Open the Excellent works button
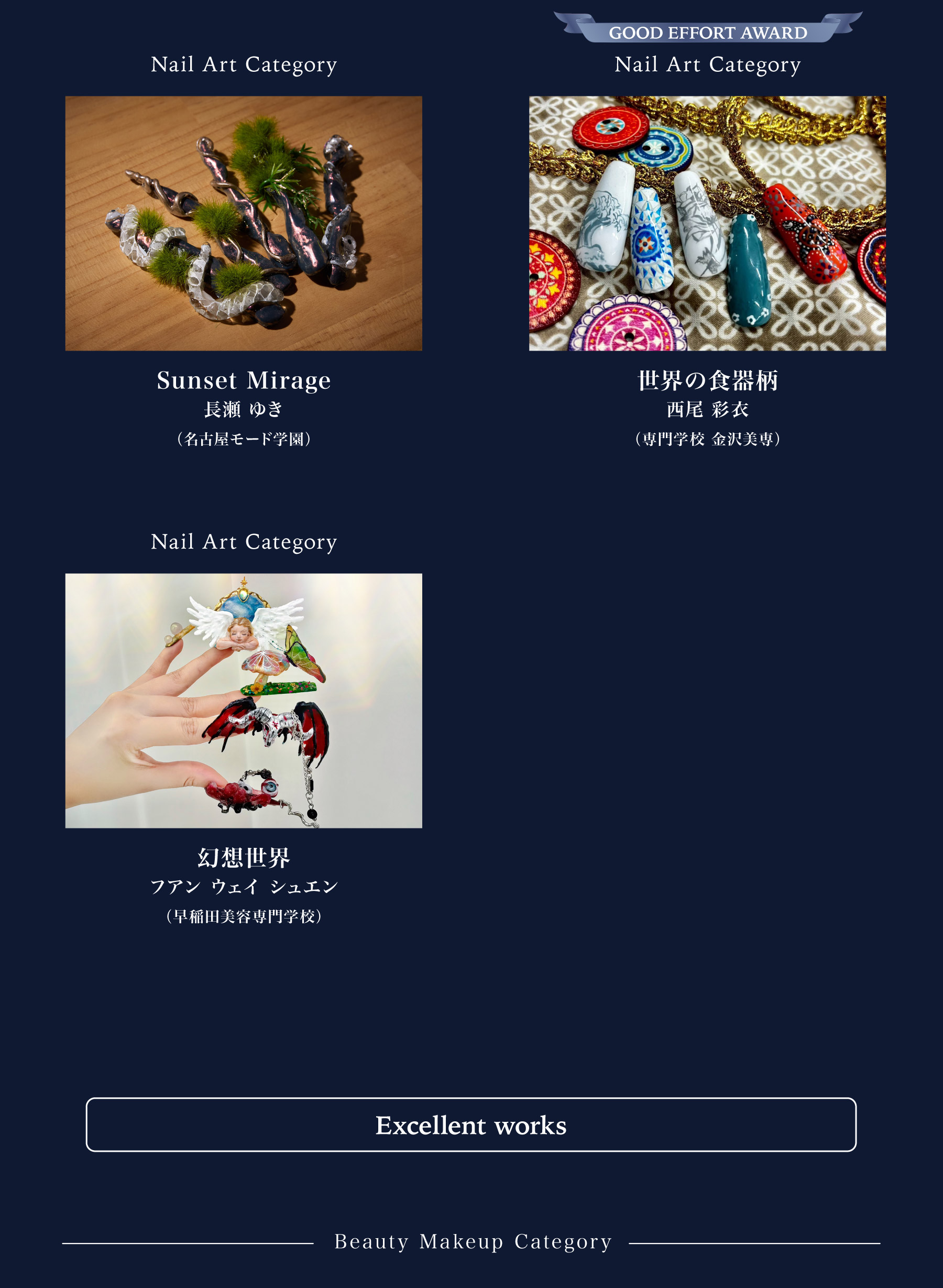This screenshot has height=1288, width=943. 471,1125
